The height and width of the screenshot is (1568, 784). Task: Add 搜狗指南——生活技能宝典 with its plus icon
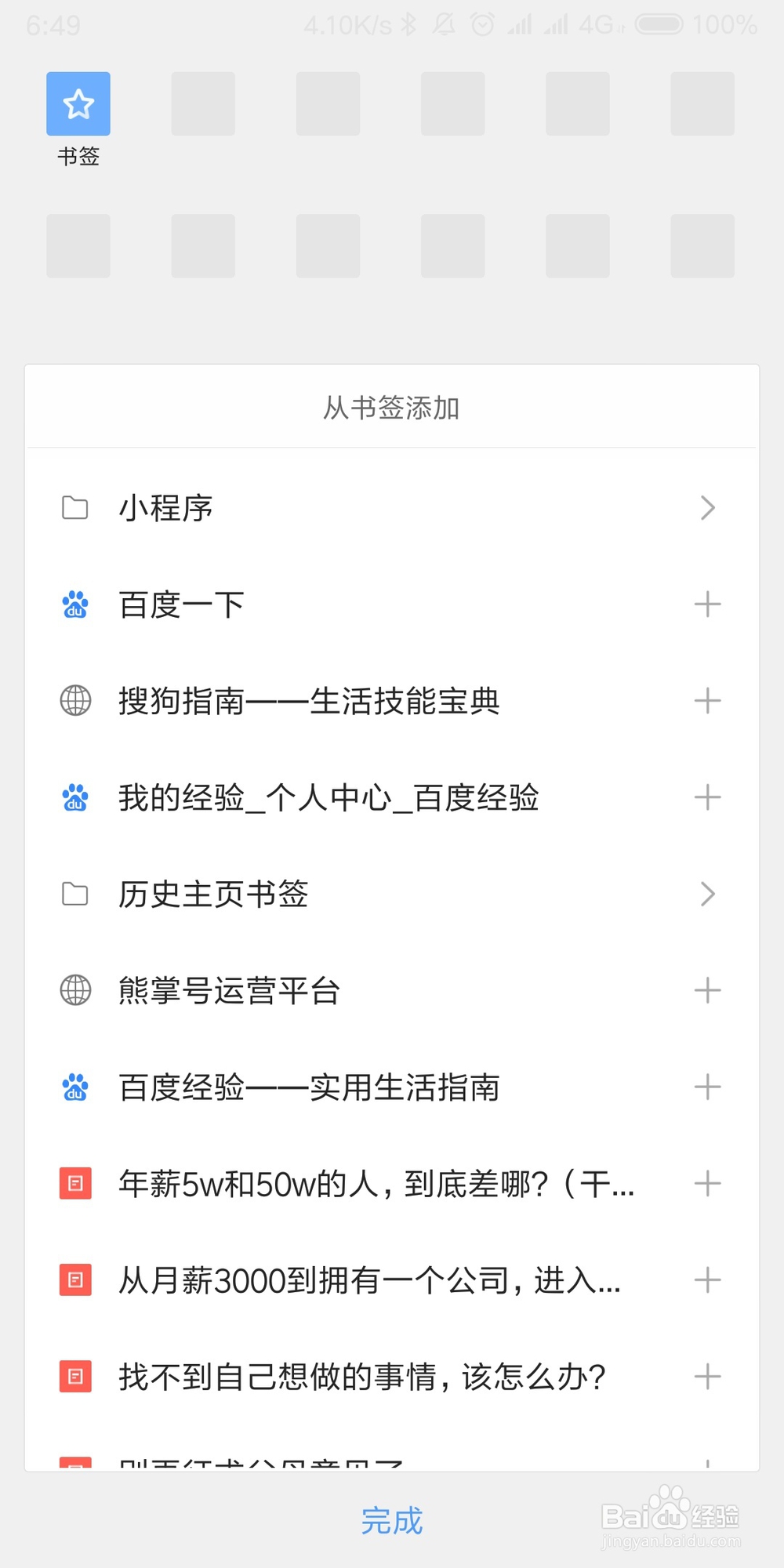(707, 701)
